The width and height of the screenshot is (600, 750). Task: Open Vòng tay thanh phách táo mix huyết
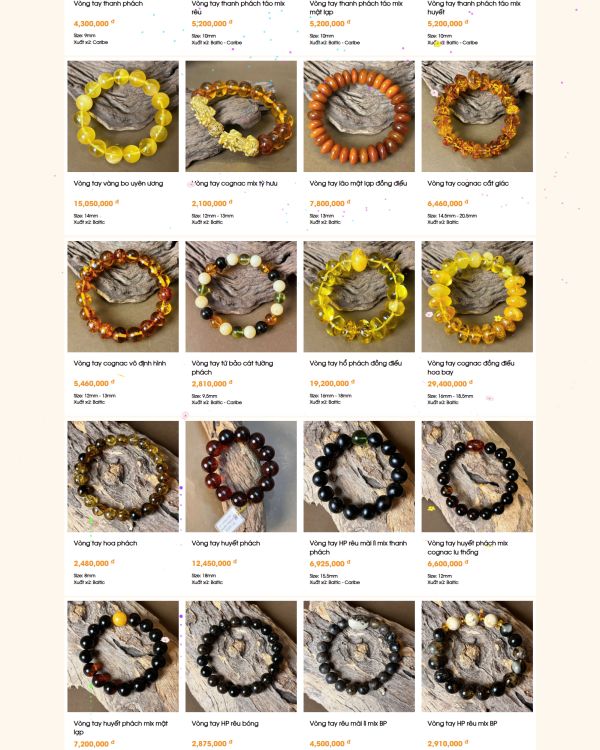[x=473, y=7]
